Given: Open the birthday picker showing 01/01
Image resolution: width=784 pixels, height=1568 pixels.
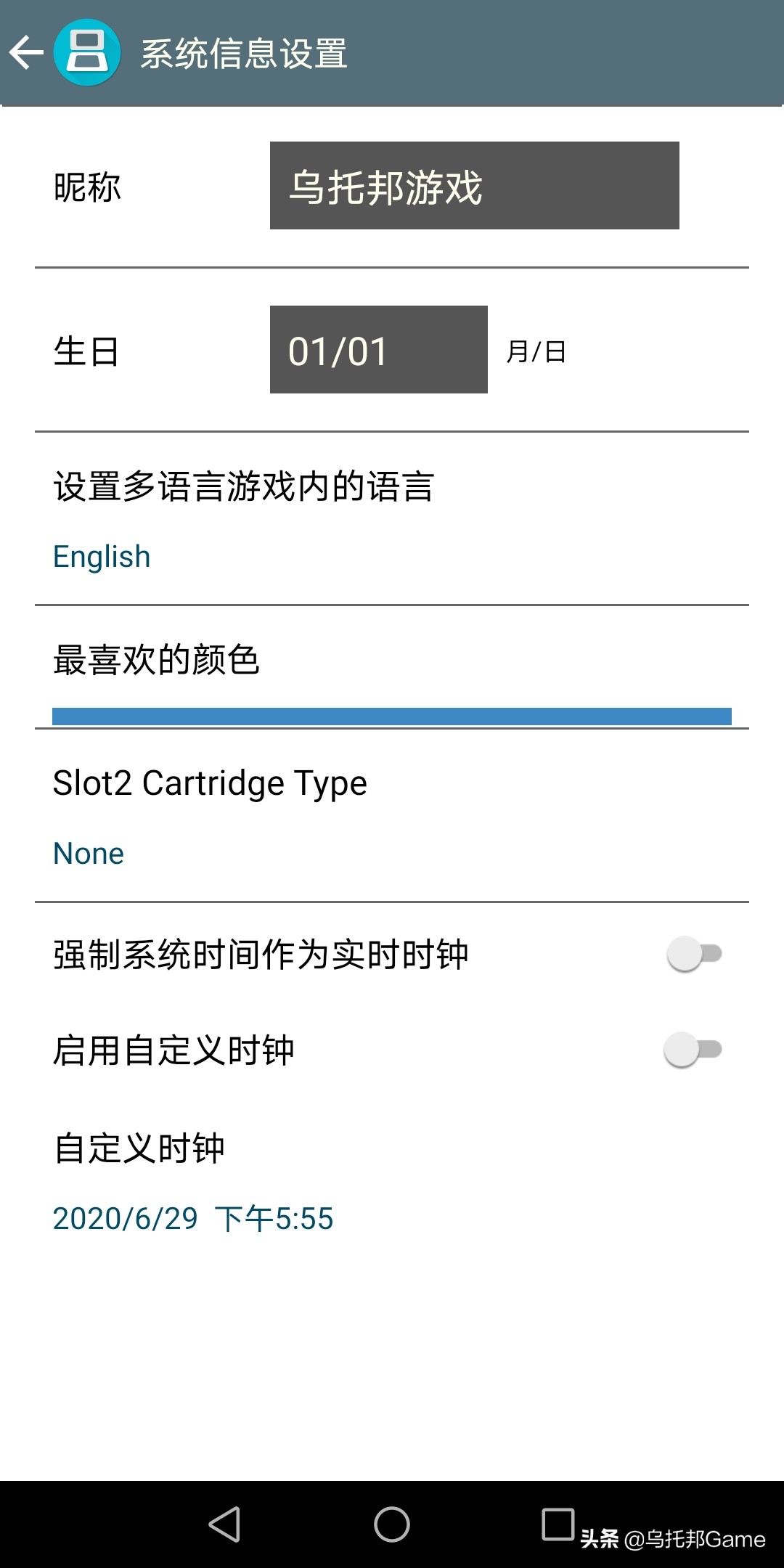Looking at the screenshot, I should click(x=377, y=351).
